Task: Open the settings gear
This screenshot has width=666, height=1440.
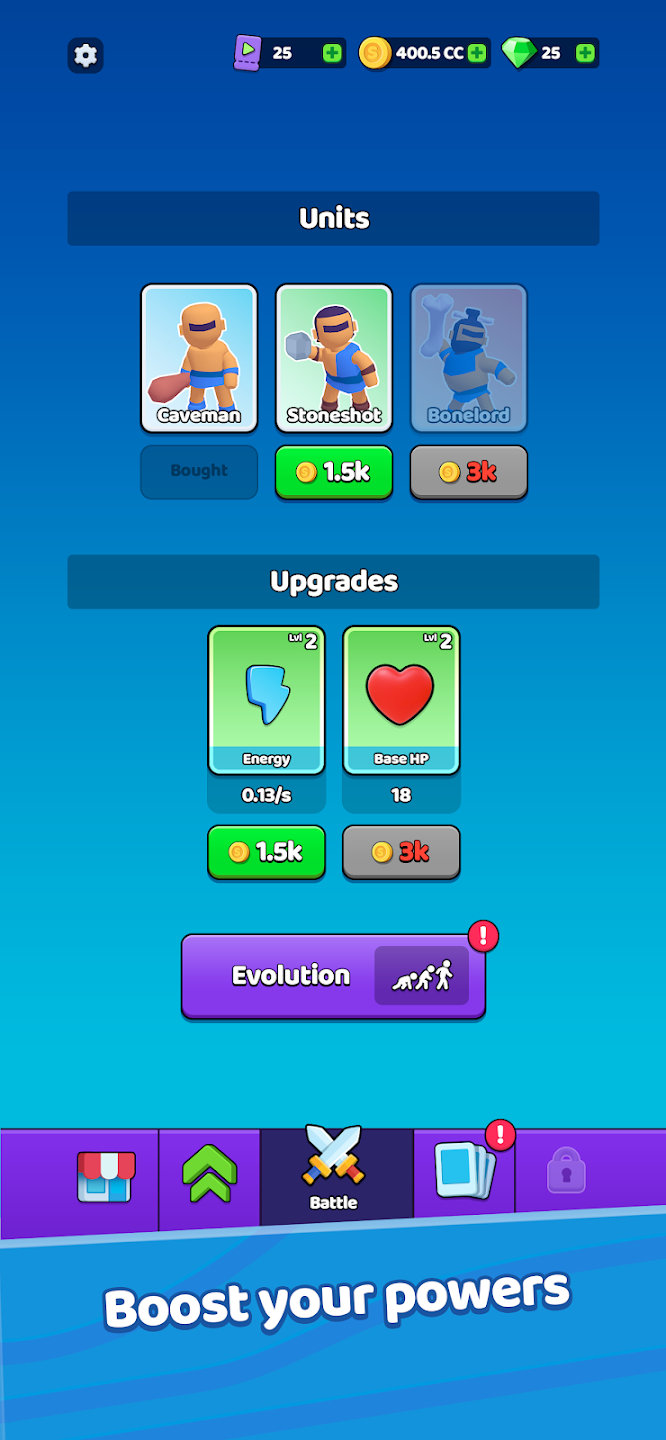Action: click(86, 55)
